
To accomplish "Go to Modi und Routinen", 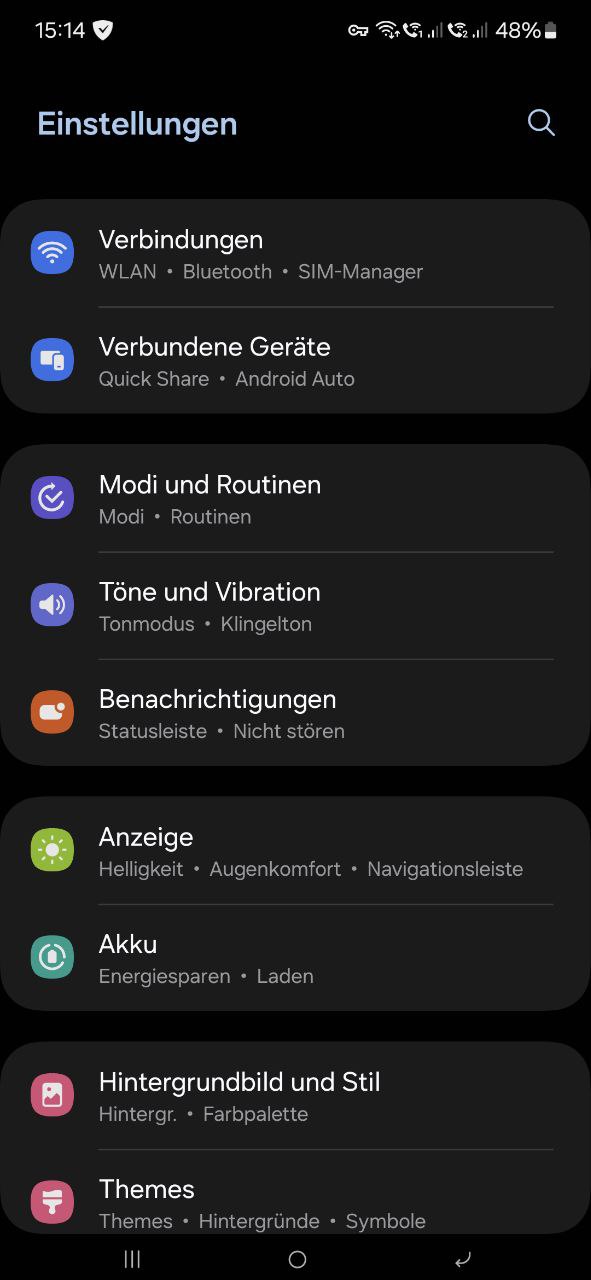I will click(295, 498).
